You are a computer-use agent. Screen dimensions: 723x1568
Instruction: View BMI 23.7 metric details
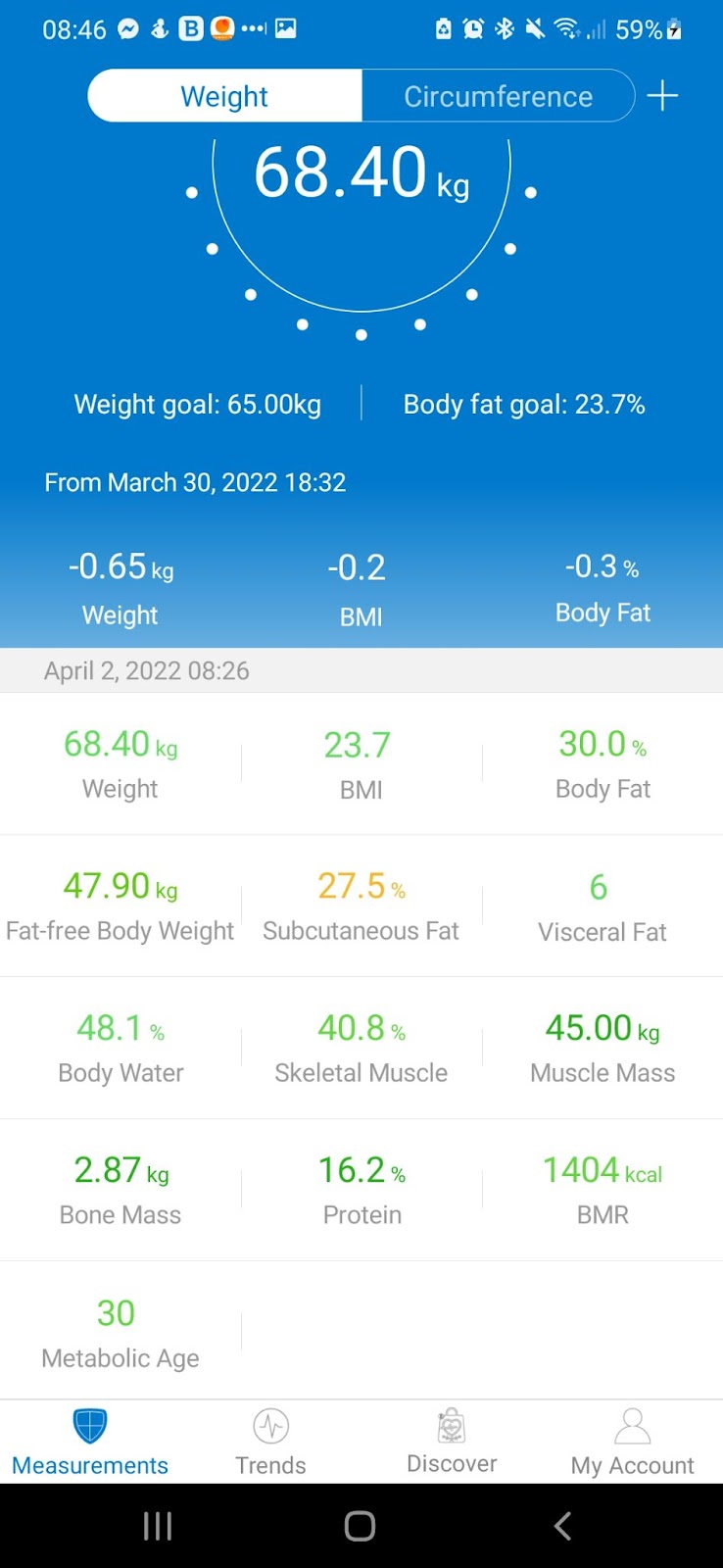(x=361, y=763)
